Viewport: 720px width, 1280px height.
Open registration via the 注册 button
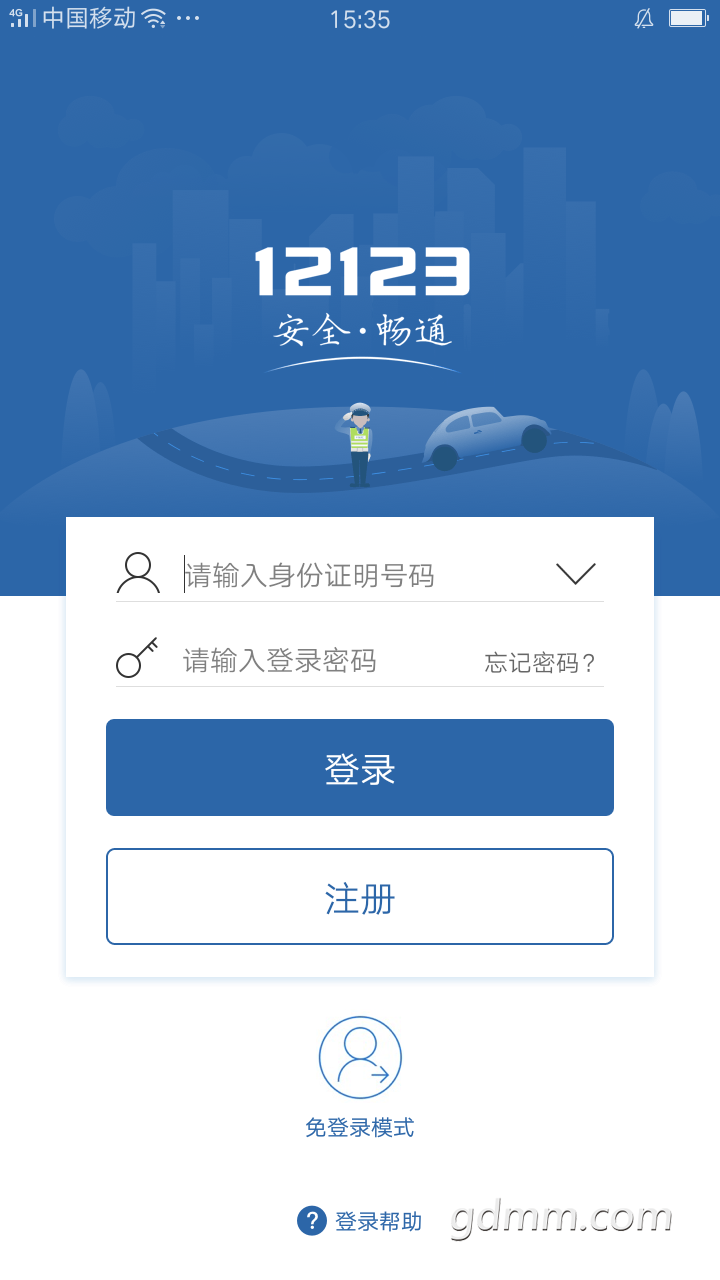click(360, 897)
